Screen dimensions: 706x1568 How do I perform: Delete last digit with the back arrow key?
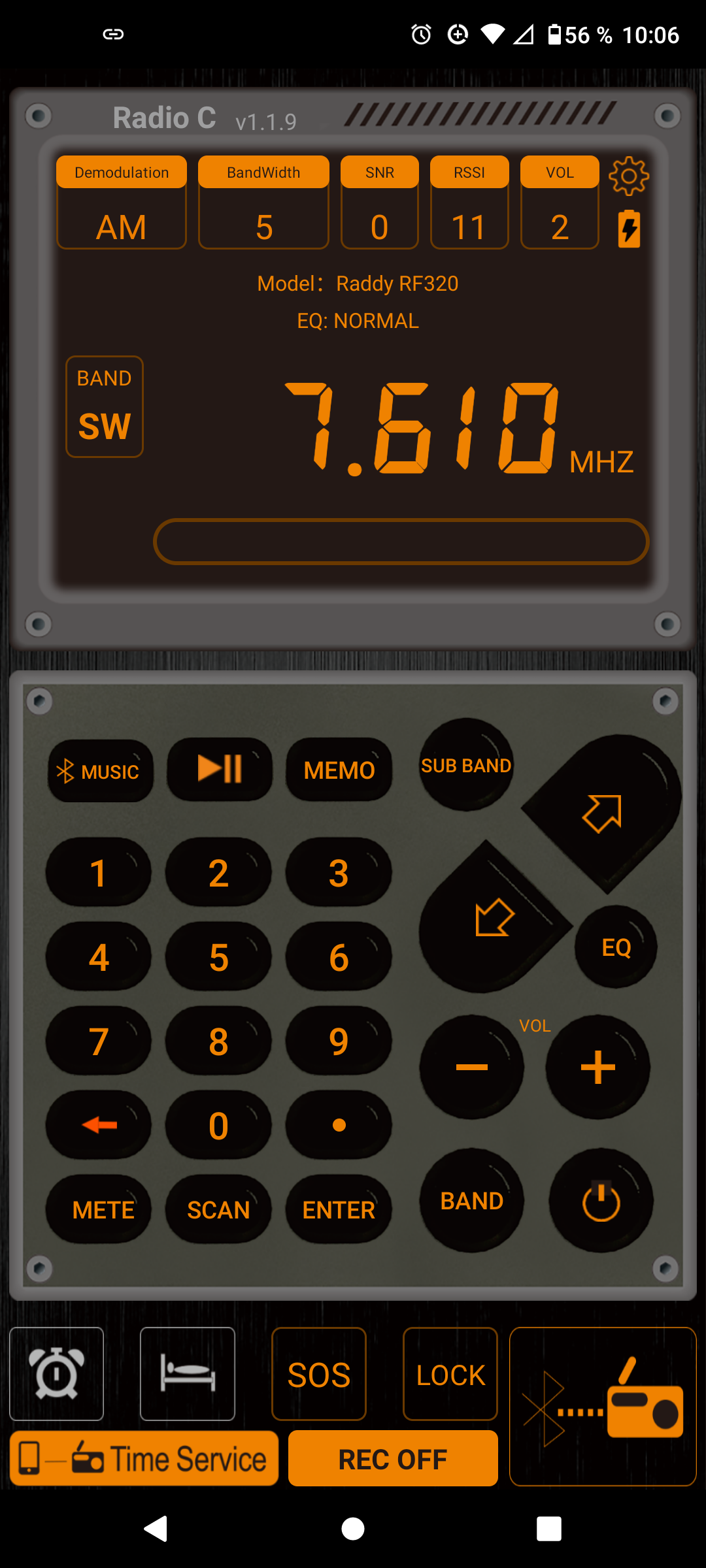click(x=99, y=1125)
